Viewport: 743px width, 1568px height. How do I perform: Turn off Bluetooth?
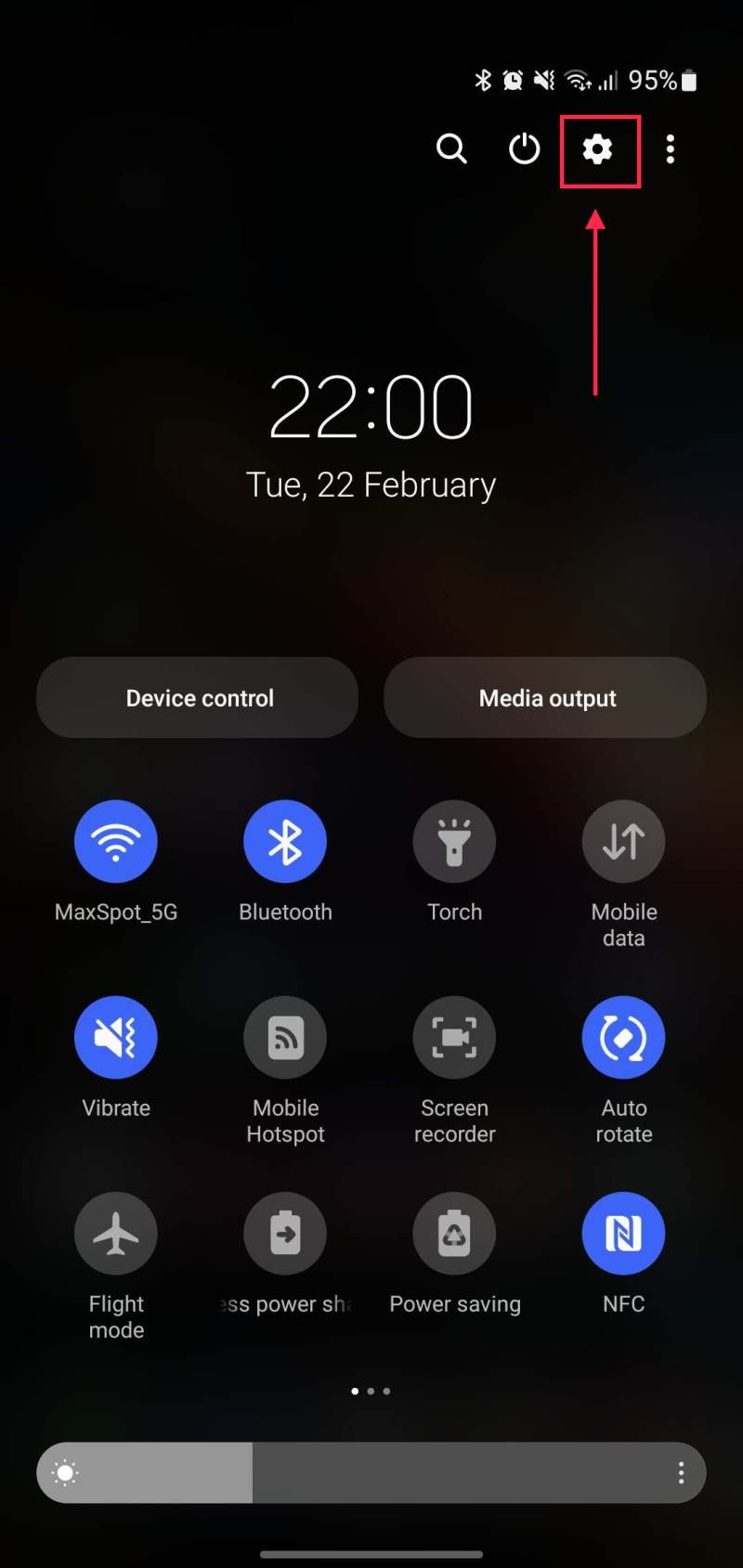[x=285, y=842]
